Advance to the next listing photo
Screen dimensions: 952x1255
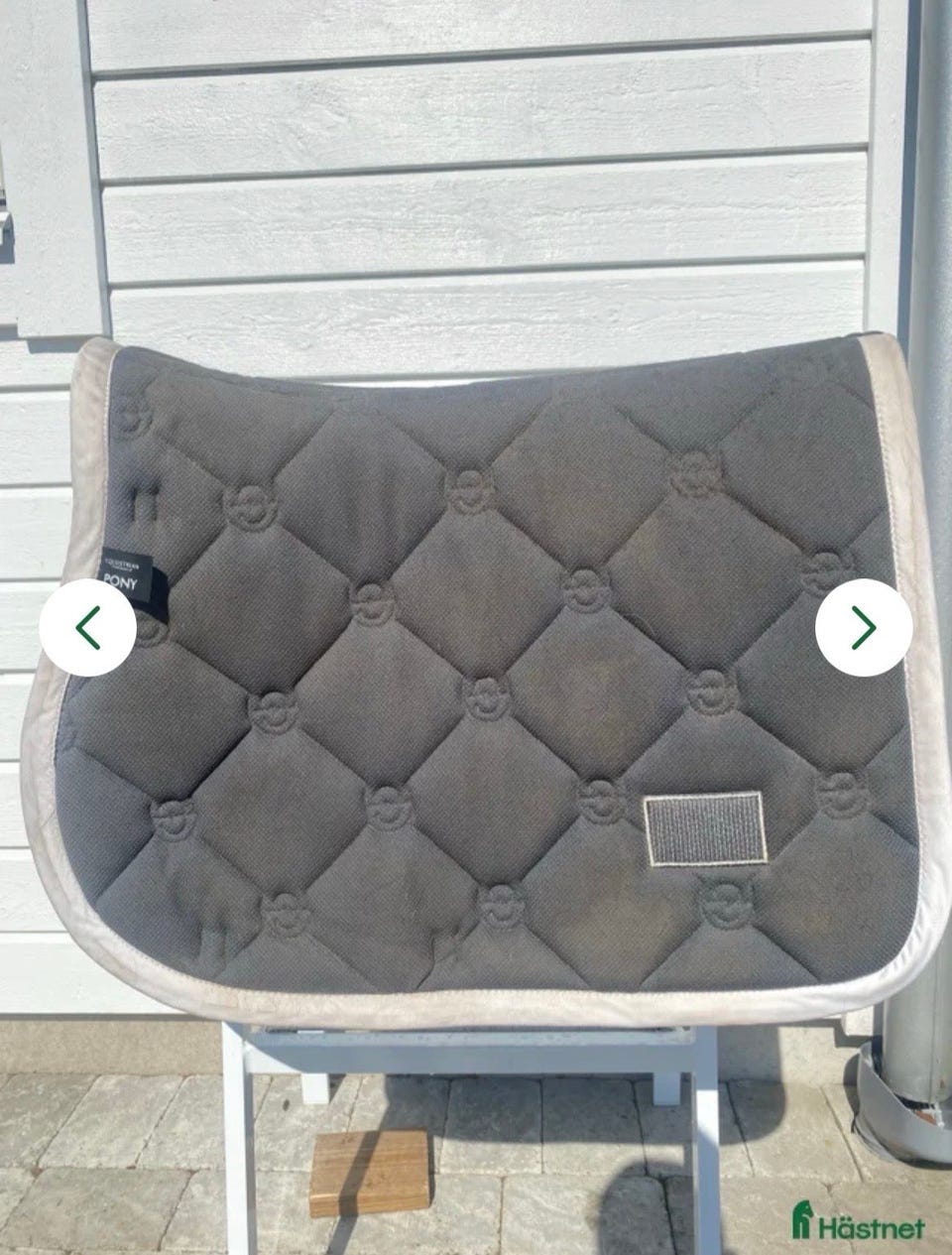pyautogui.click(x=863, y=627)
